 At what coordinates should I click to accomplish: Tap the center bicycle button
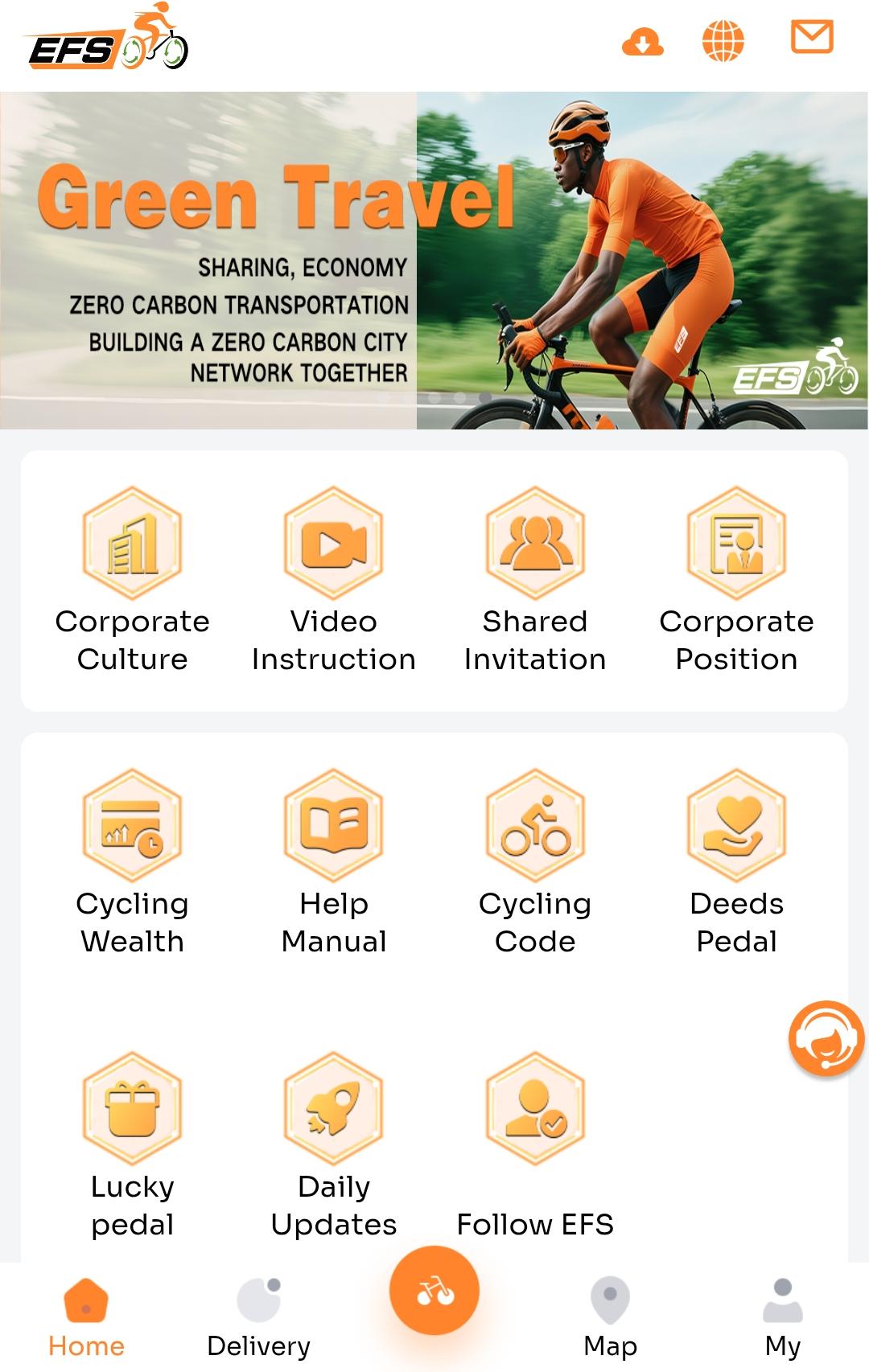434,1291
